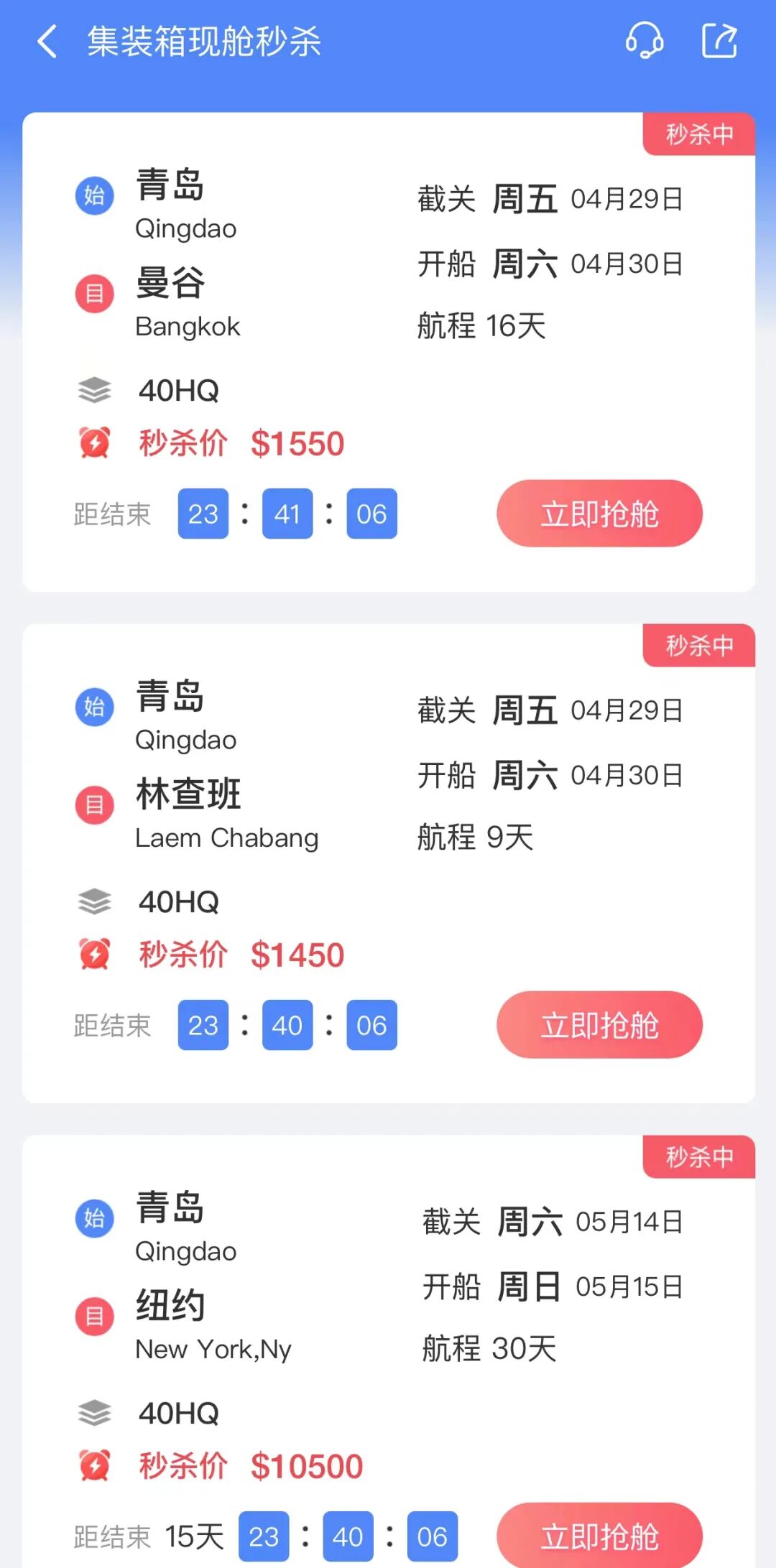Tap 立即抢舱 for the New York route
Screen dimensions: 776x1568
click(599, 1536)
